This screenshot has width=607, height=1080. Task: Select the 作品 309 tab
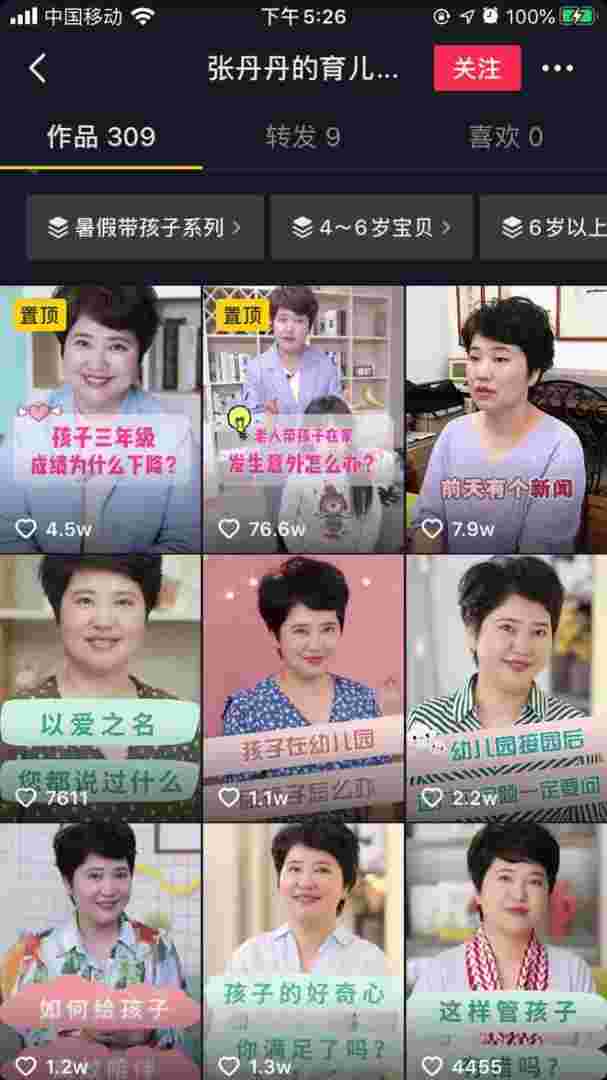101,137
